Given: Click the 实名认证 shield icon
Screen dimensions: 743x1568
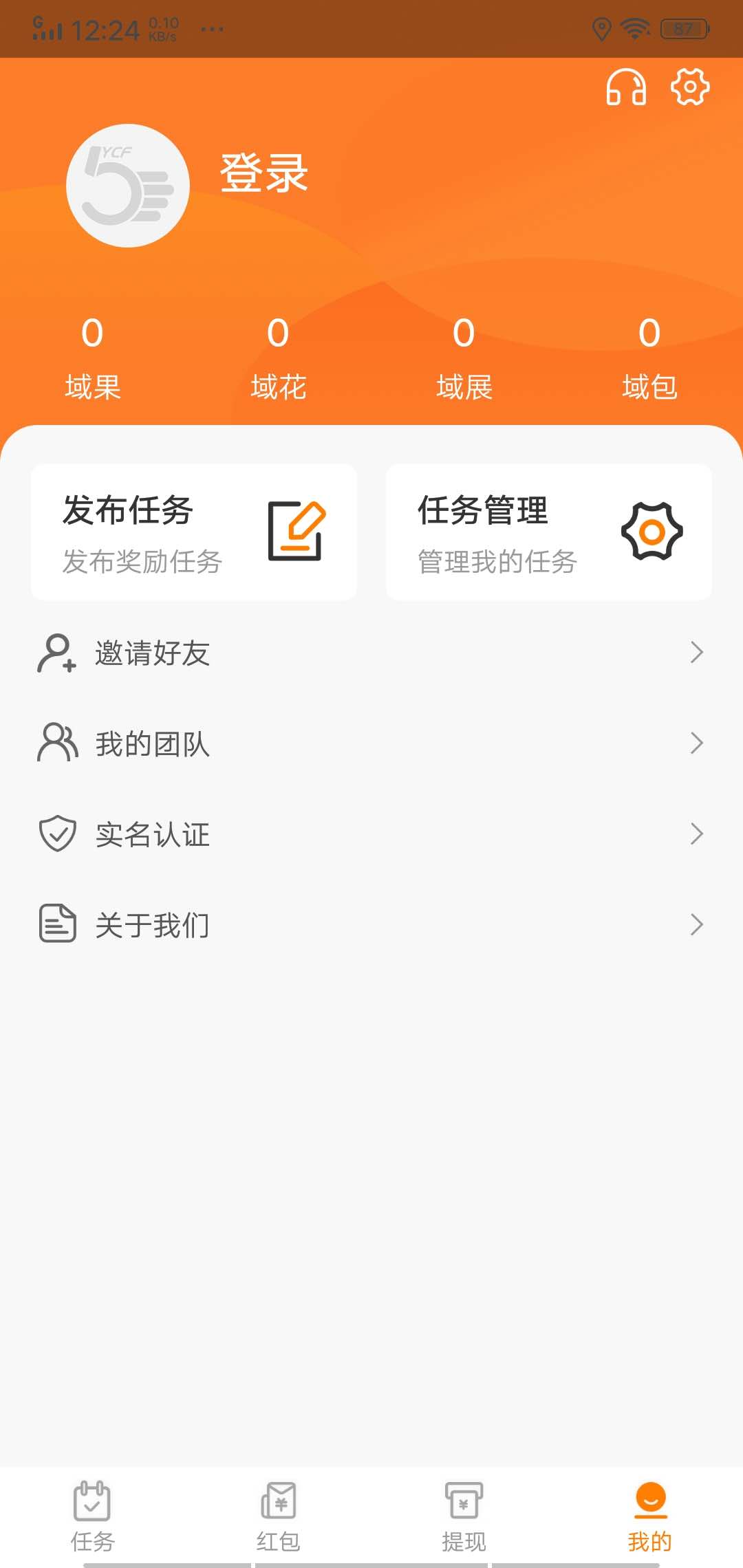Looking at the screenshot, I should coord(56,834).
